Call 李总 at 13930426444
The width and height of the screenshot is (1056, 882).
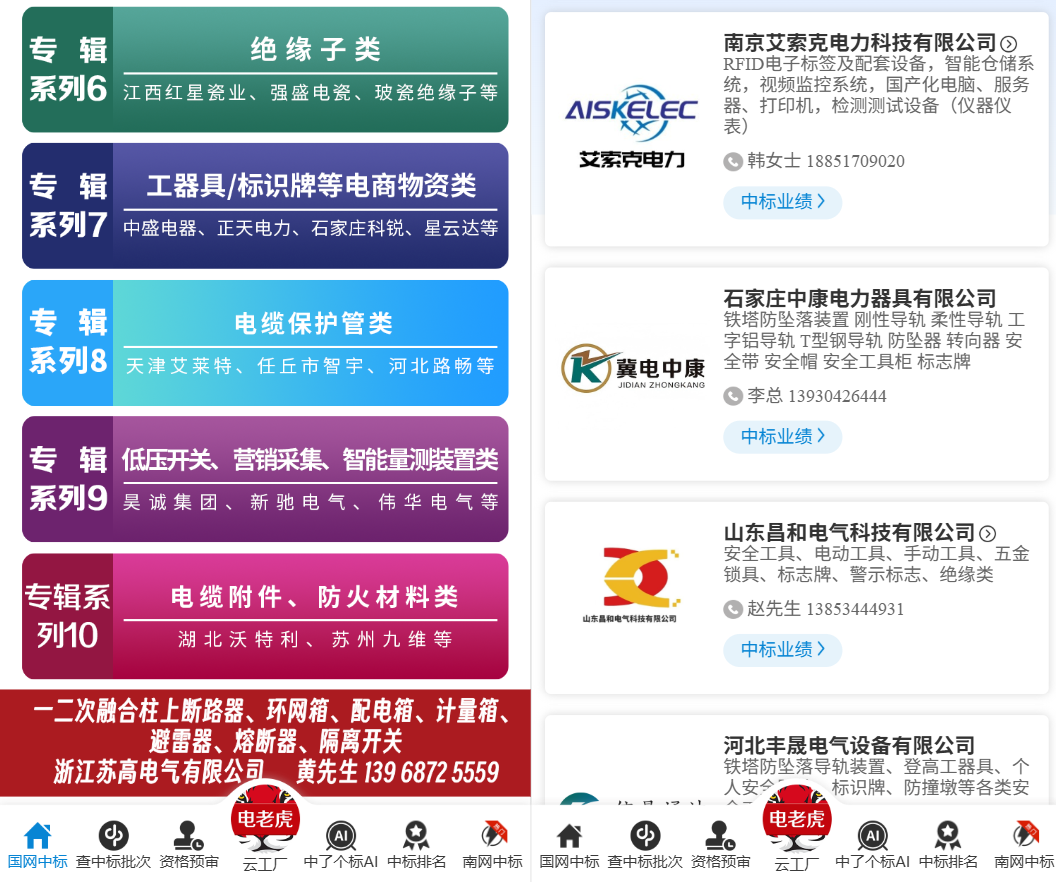tap(816, 396)
